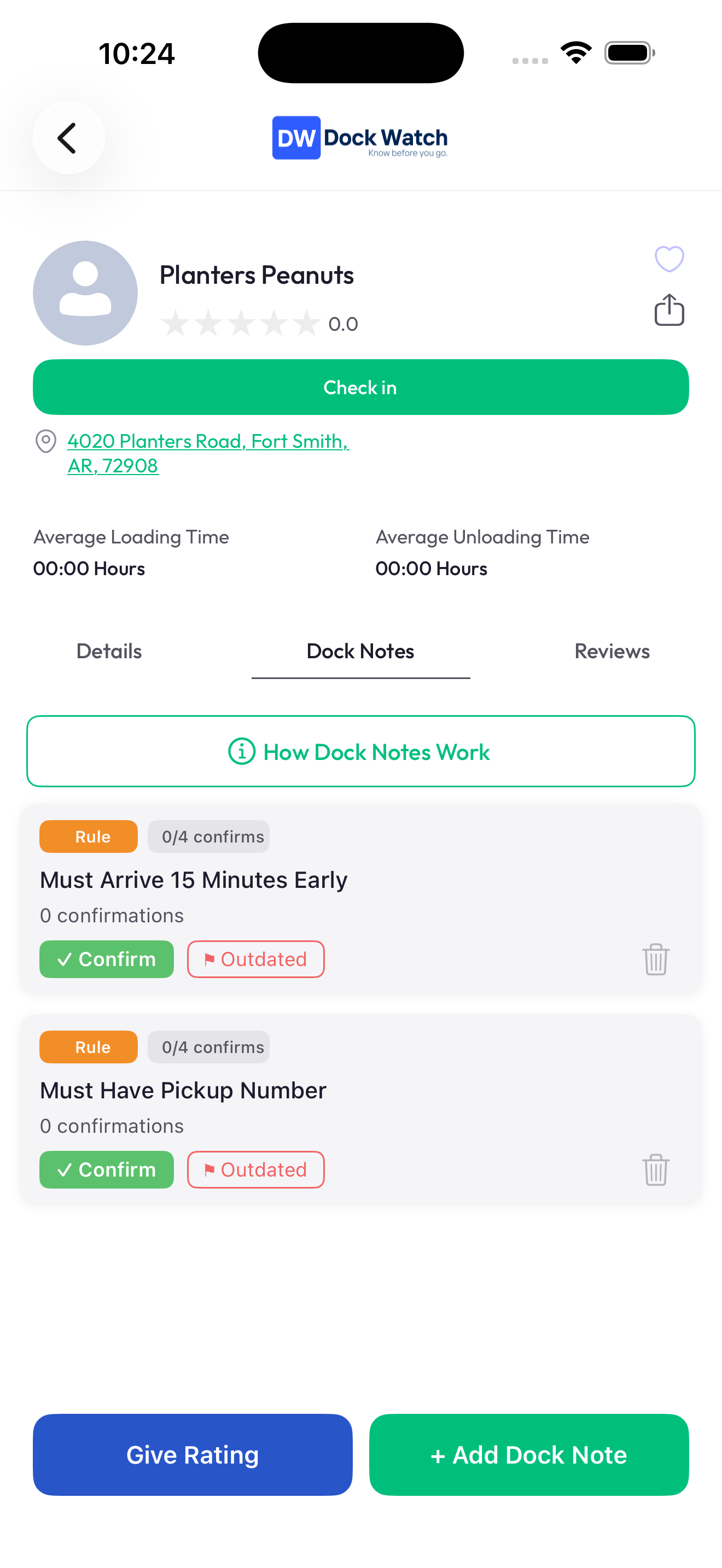Delete the Must Have Pickup Number note
The width and height of the screenshot is (722, 1568).
pos(656,1169)
